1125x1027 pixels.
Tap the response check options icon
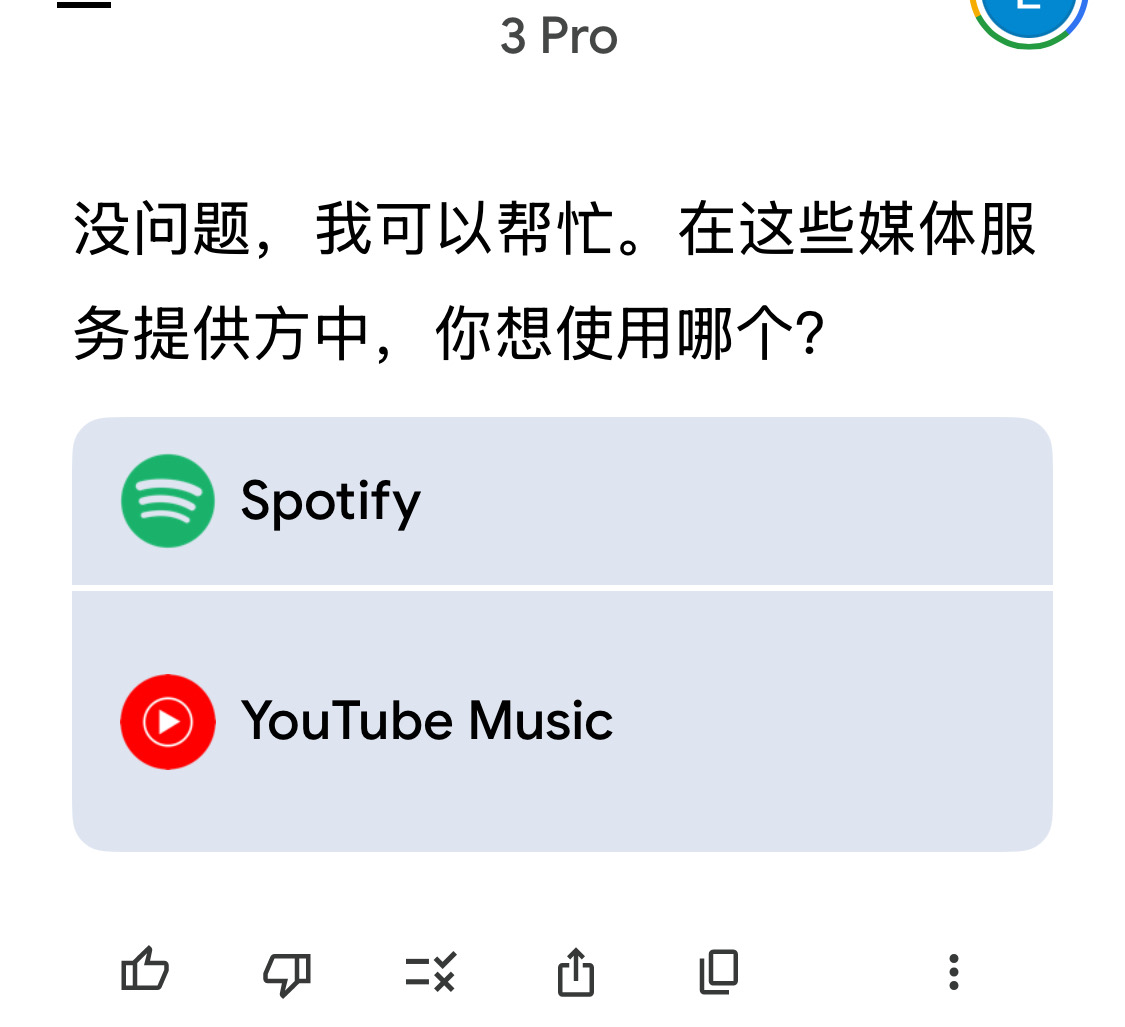tap(431, 971)
